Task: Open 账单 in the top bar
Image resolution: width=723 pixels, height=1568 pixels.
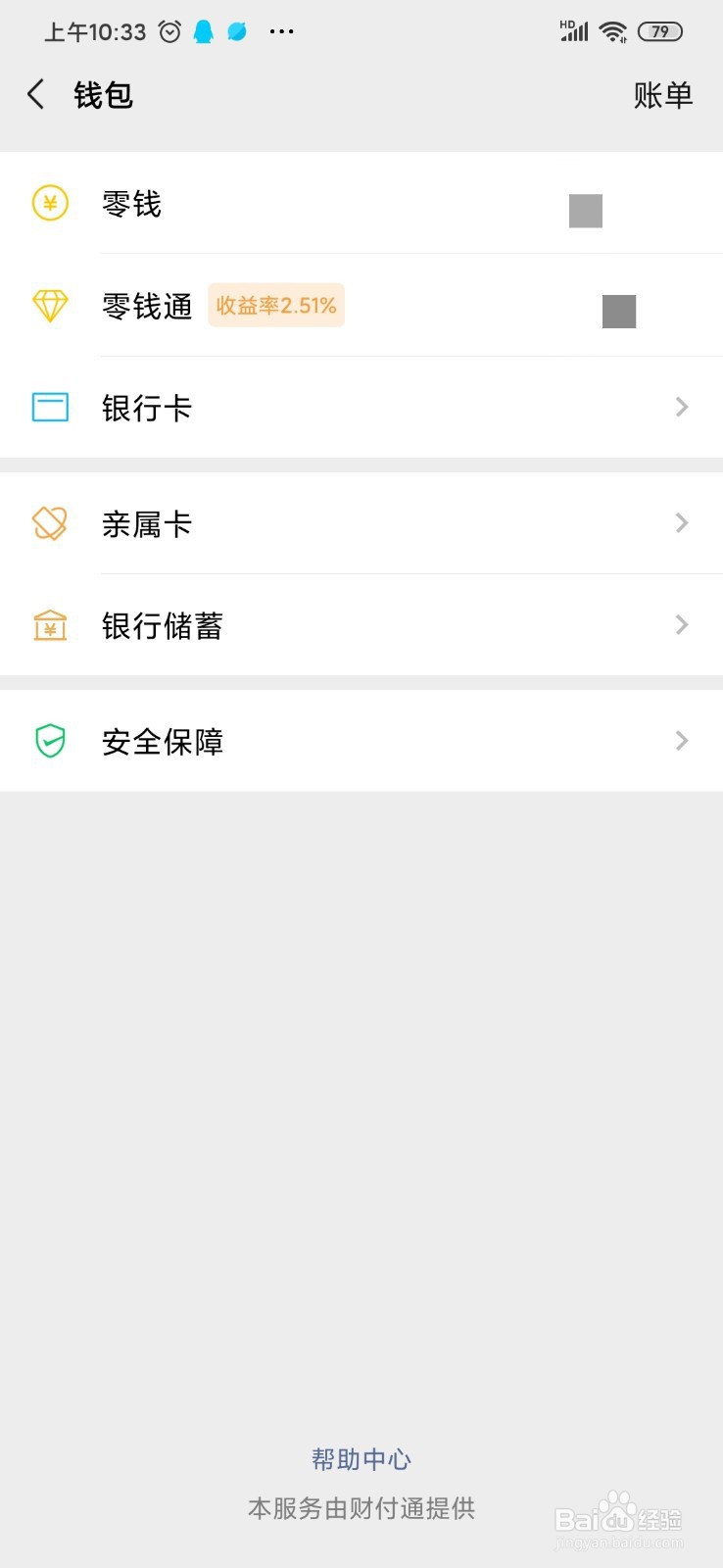Action: click(x=662, y=95)
